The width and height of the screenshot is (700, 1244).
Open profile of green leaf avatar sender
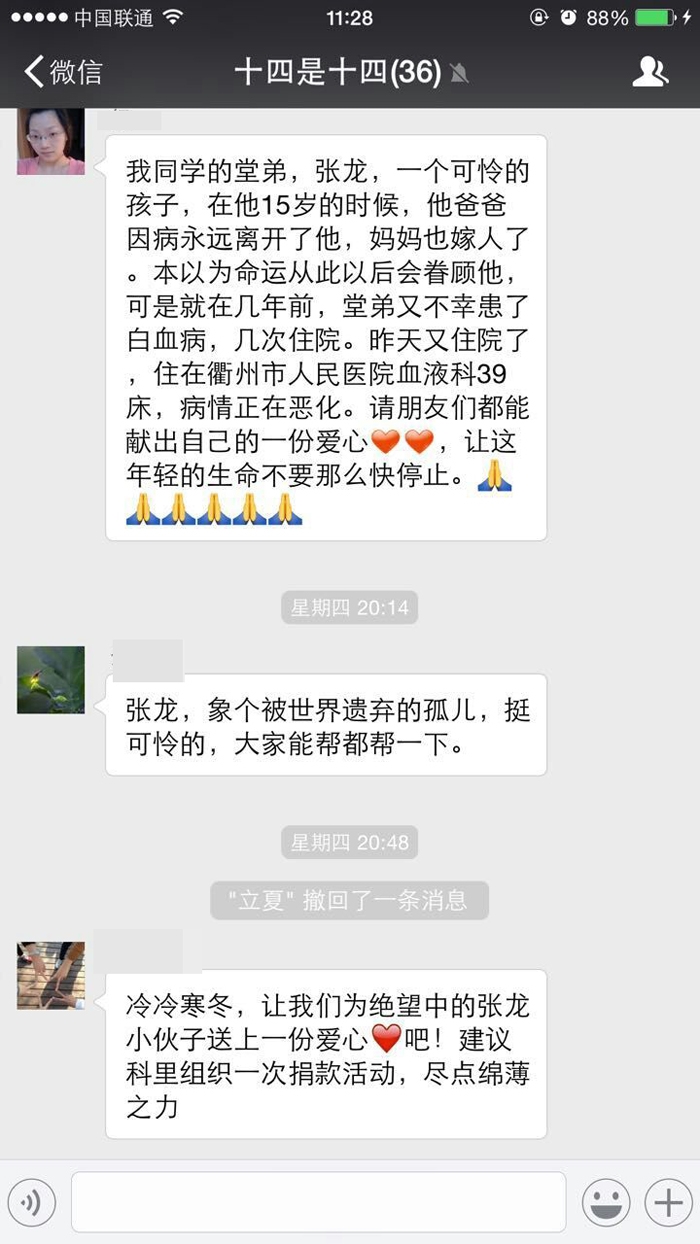[50, 680]
